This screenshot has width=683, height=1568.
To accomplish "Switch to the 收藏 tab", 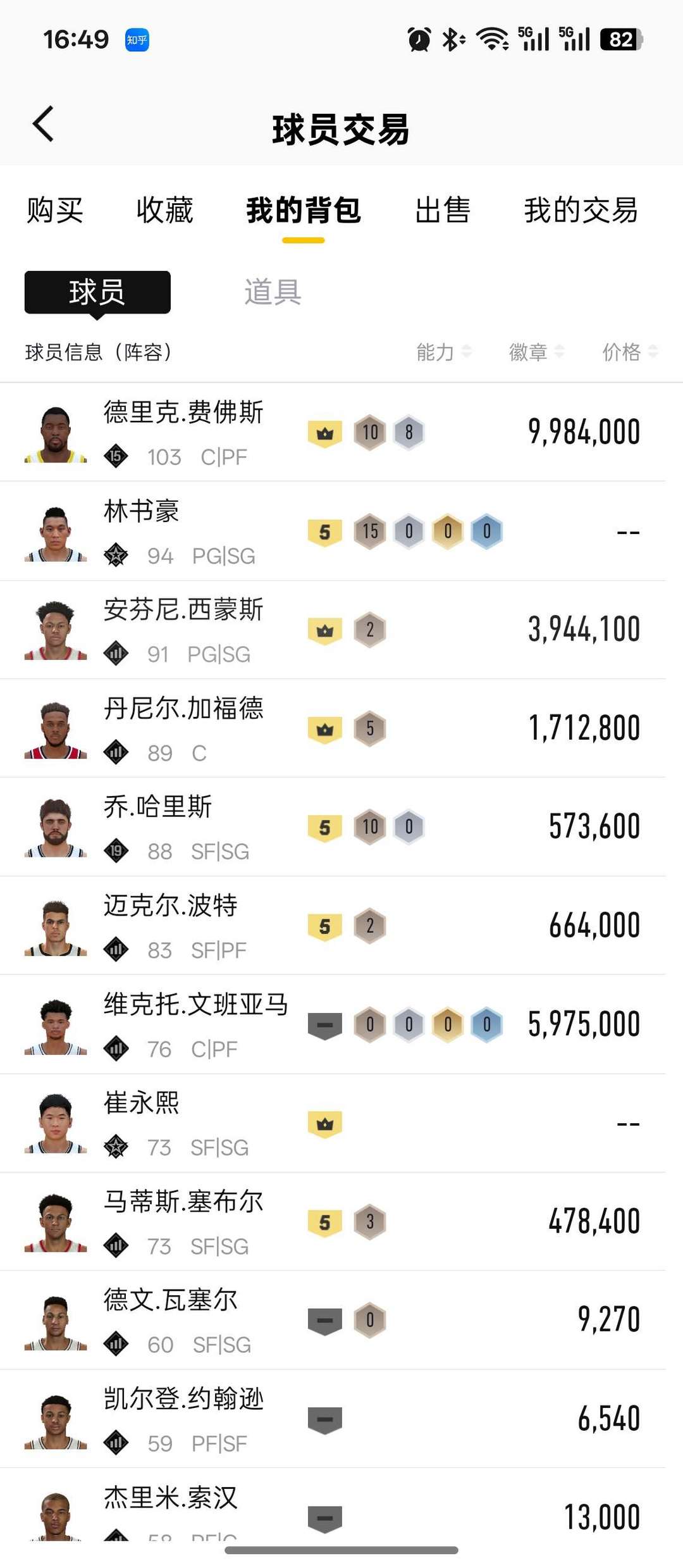I will [164, 210].
